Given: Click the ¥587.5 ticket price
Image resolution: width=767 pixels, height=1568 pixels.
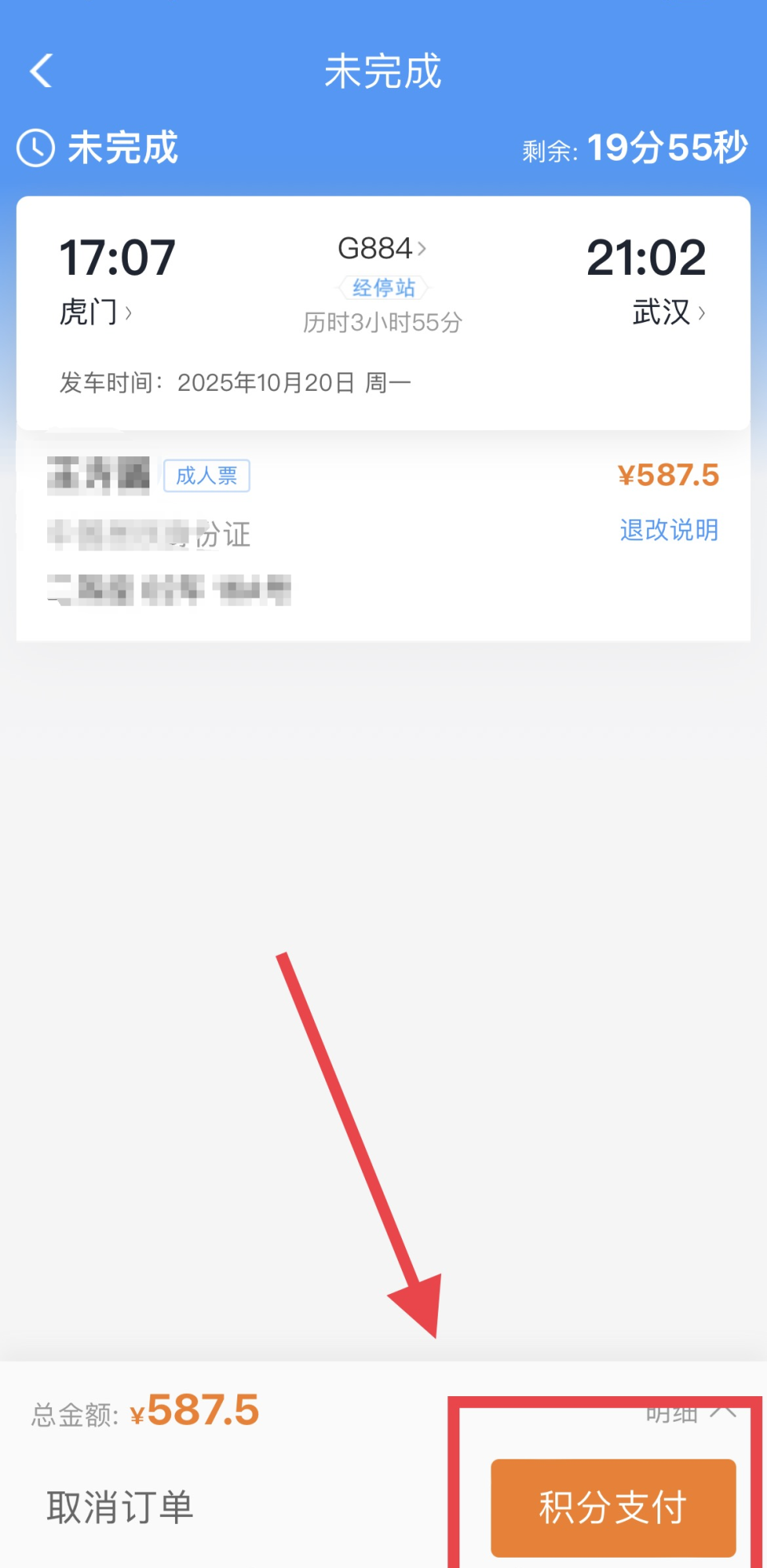Looking at the screenshot, I should 669,475.
